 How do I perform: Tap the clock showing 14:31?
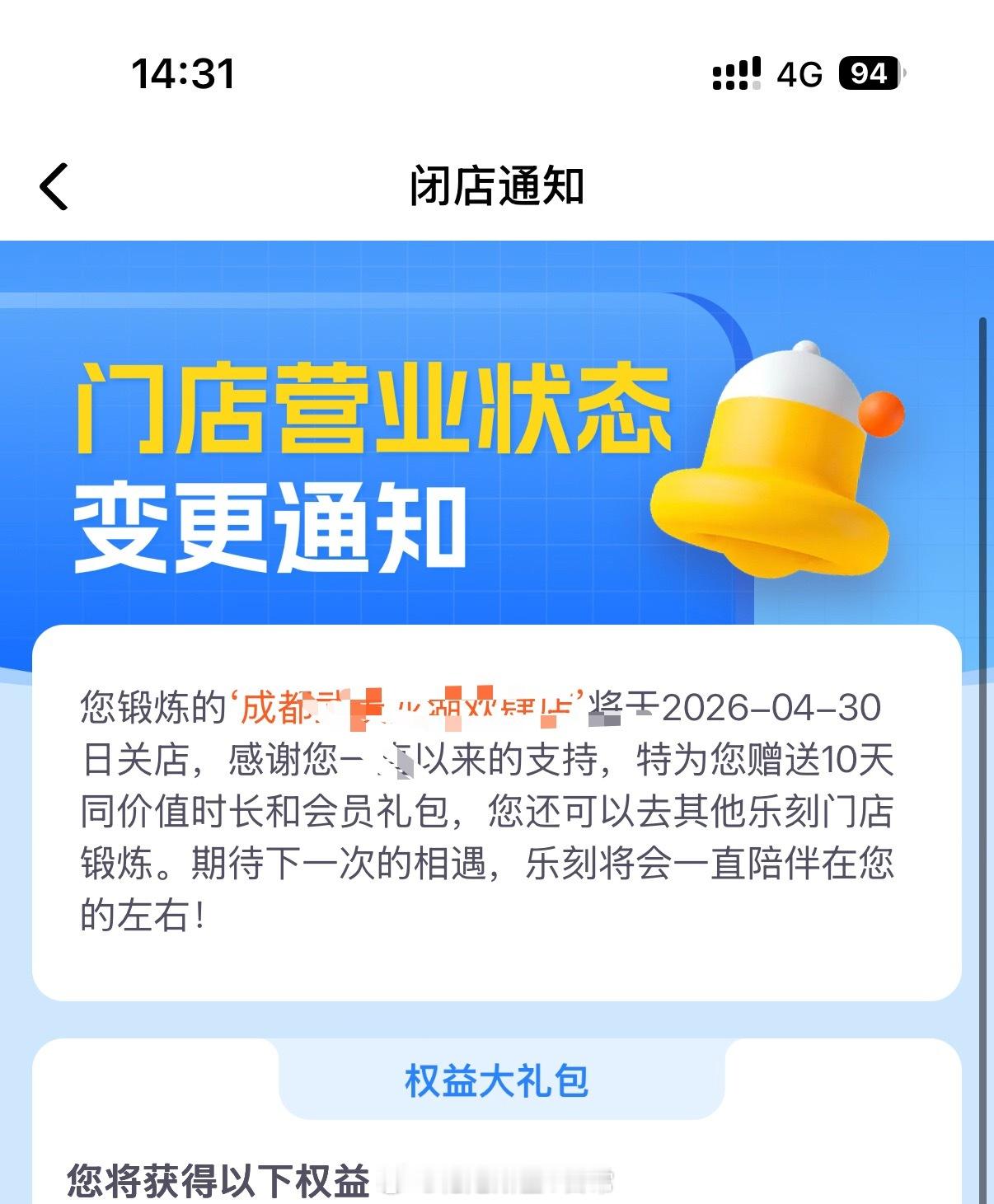pos(183,74)
